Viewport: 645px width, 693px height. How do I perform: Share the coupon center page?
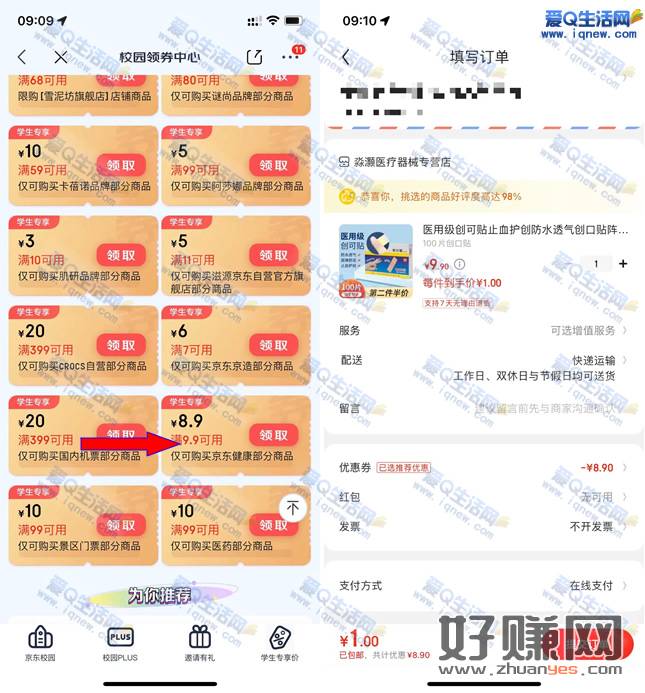click(x=253, y=58)
